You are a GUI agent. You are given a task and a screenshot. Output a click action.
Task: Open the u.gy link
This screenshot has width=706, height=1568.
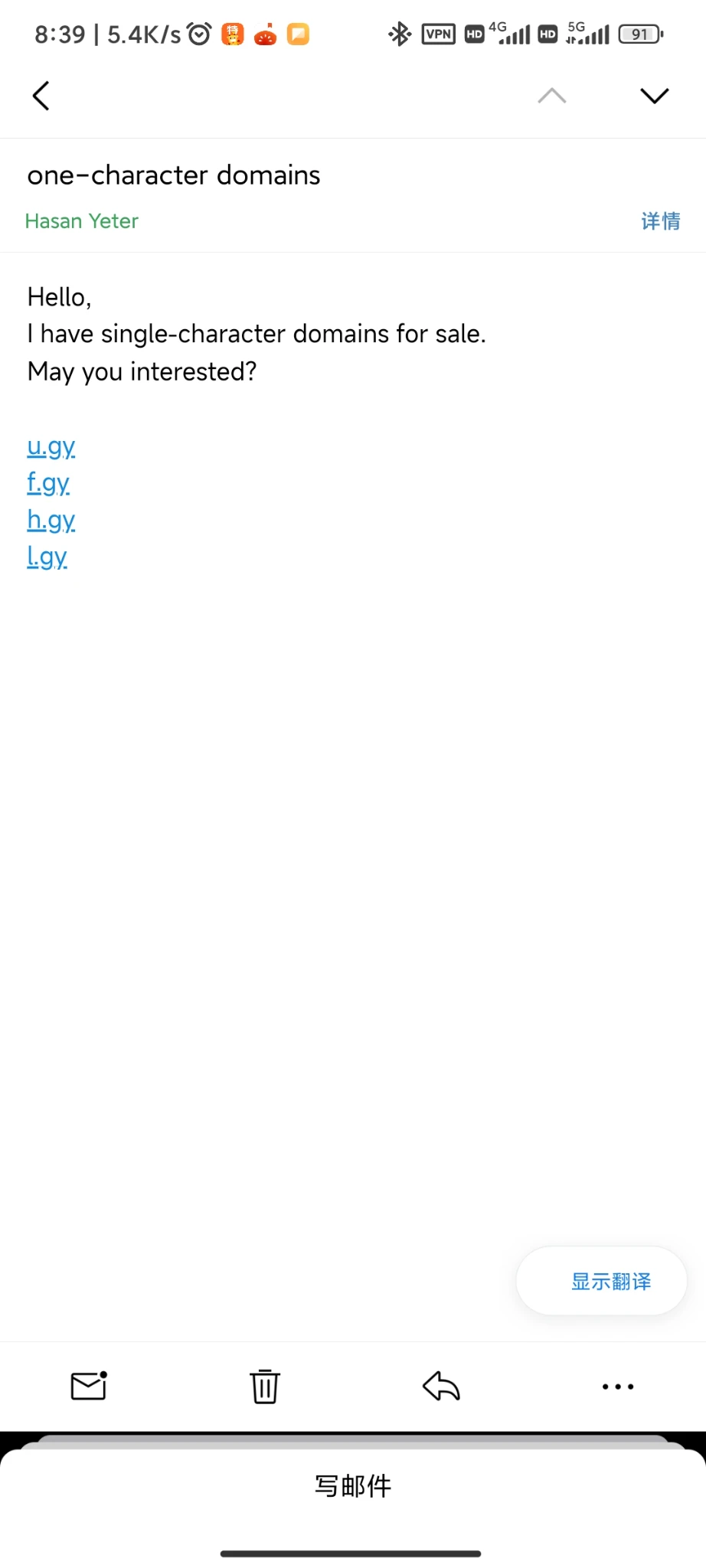[51, 446]
